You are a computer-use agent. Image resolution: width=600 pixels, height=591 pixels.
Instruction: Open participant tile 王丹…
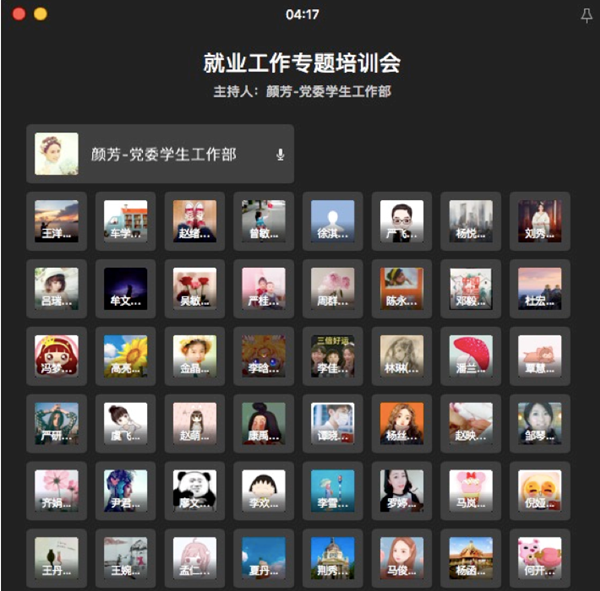pyautogui.click(x=56, y=558)
